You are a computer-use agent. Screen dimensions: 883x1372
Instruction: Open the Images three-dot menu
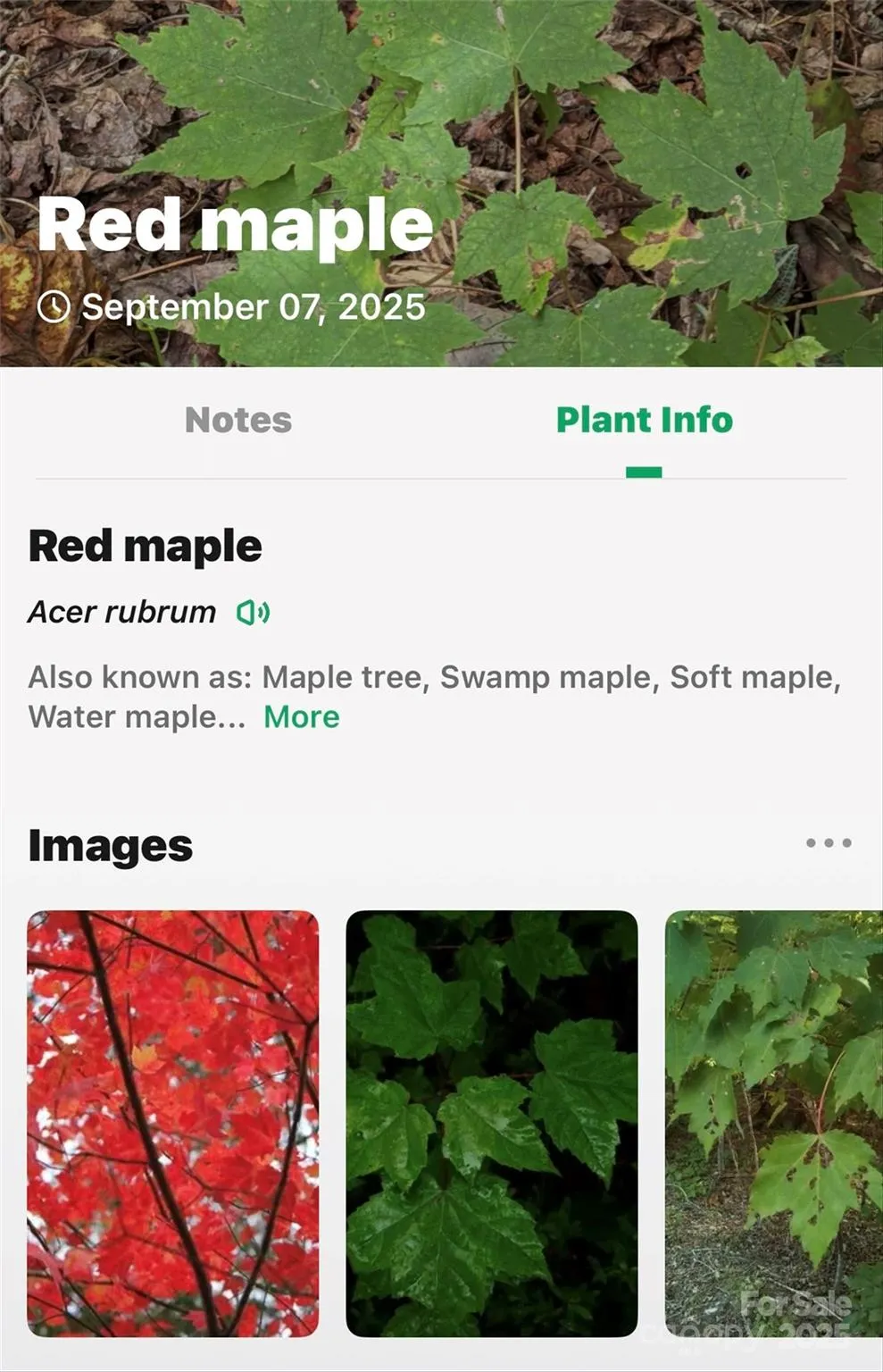tap(828, 843)
